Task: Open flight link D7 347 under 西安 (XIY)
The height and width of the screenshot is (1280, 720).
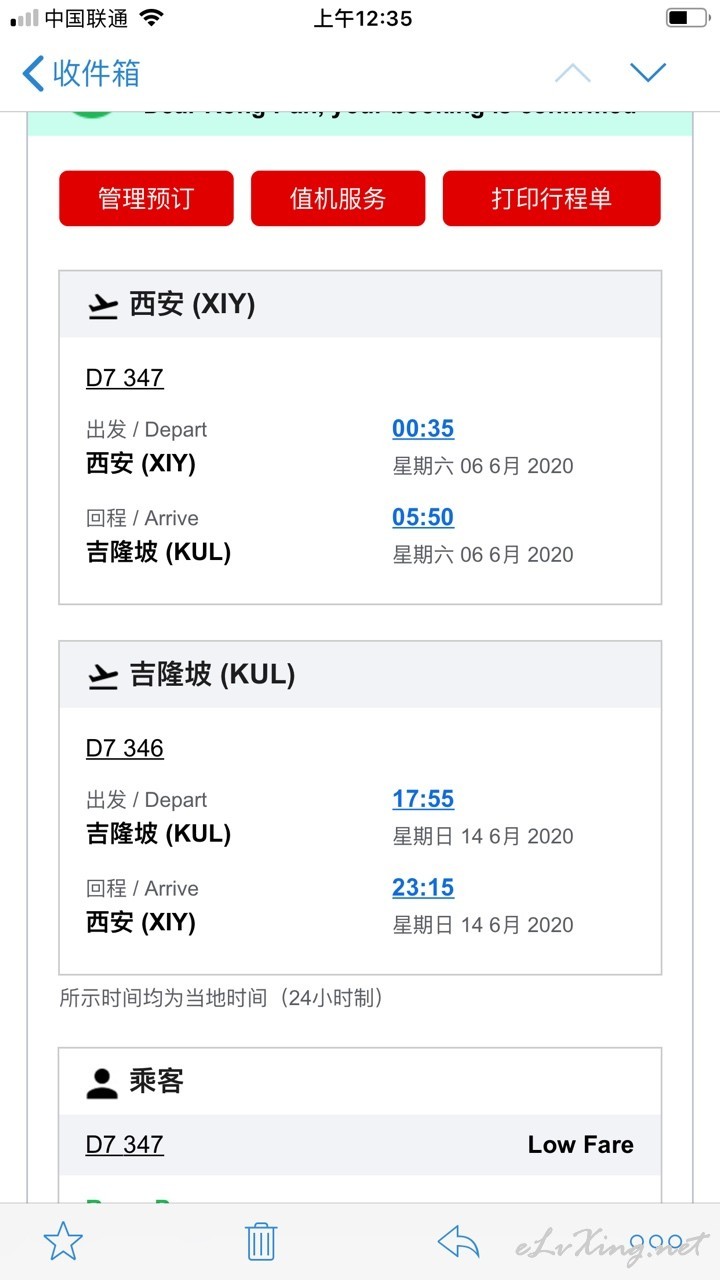Action: point(125,378)
